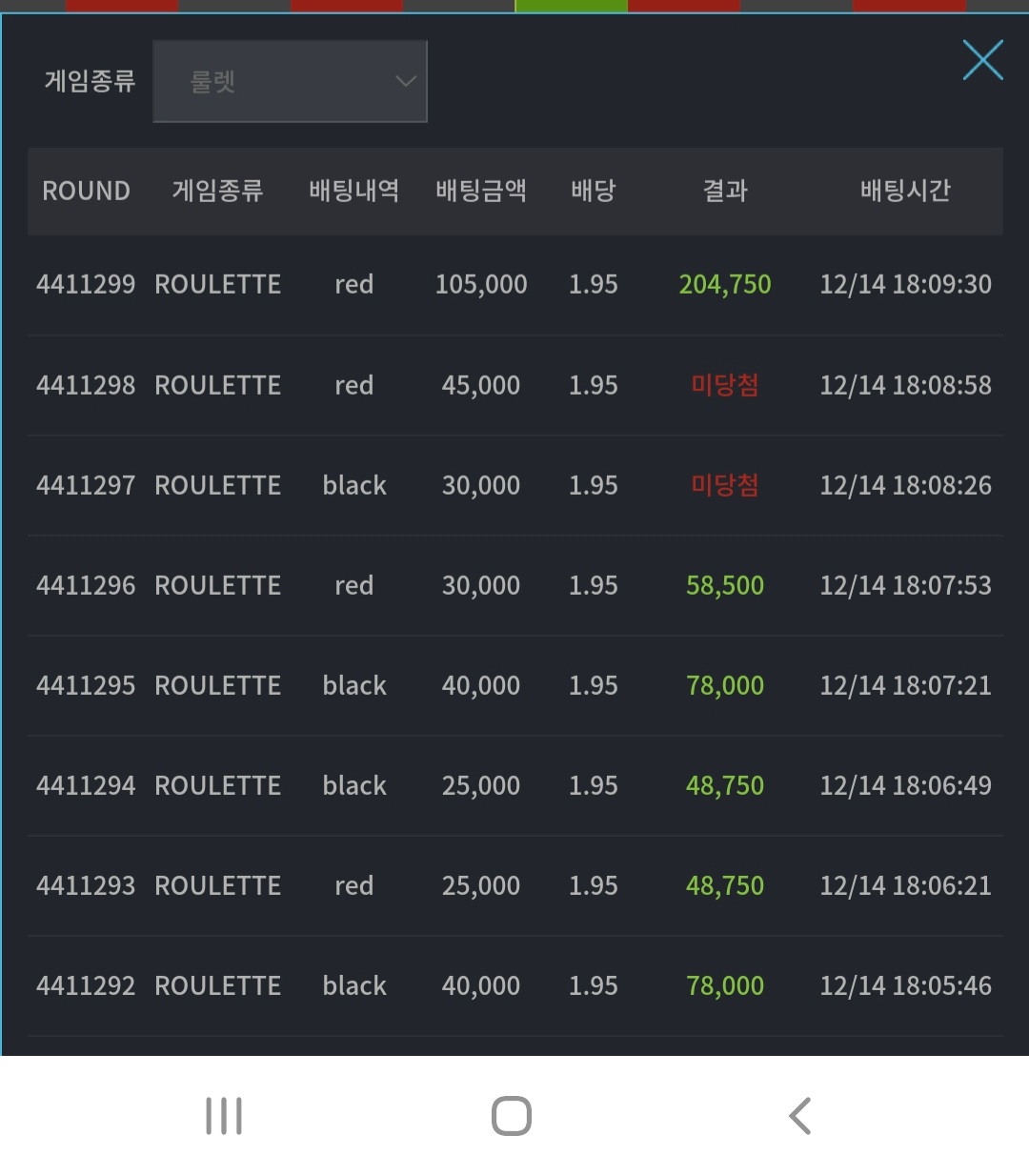1029x1176 pixels.
Task: Go to the home screen
Action: point(512,1116)
